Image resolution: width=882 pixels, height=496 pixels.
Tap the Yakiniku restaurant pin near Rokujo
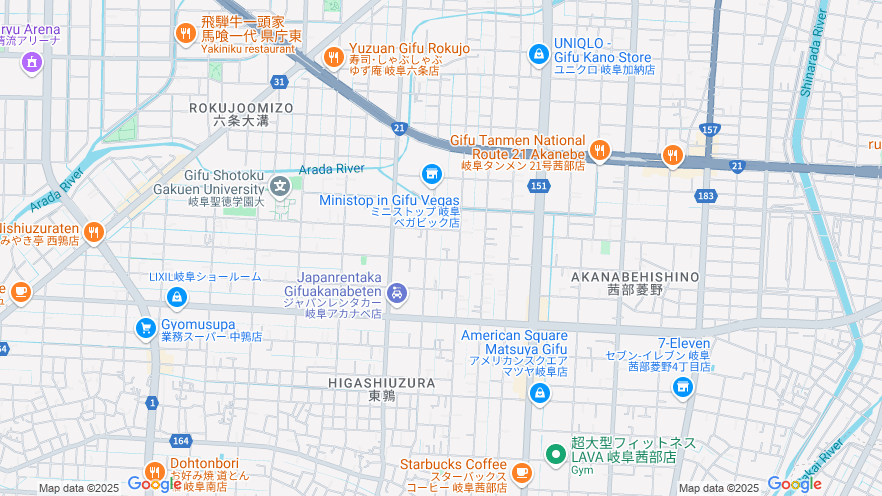[185, 34]
